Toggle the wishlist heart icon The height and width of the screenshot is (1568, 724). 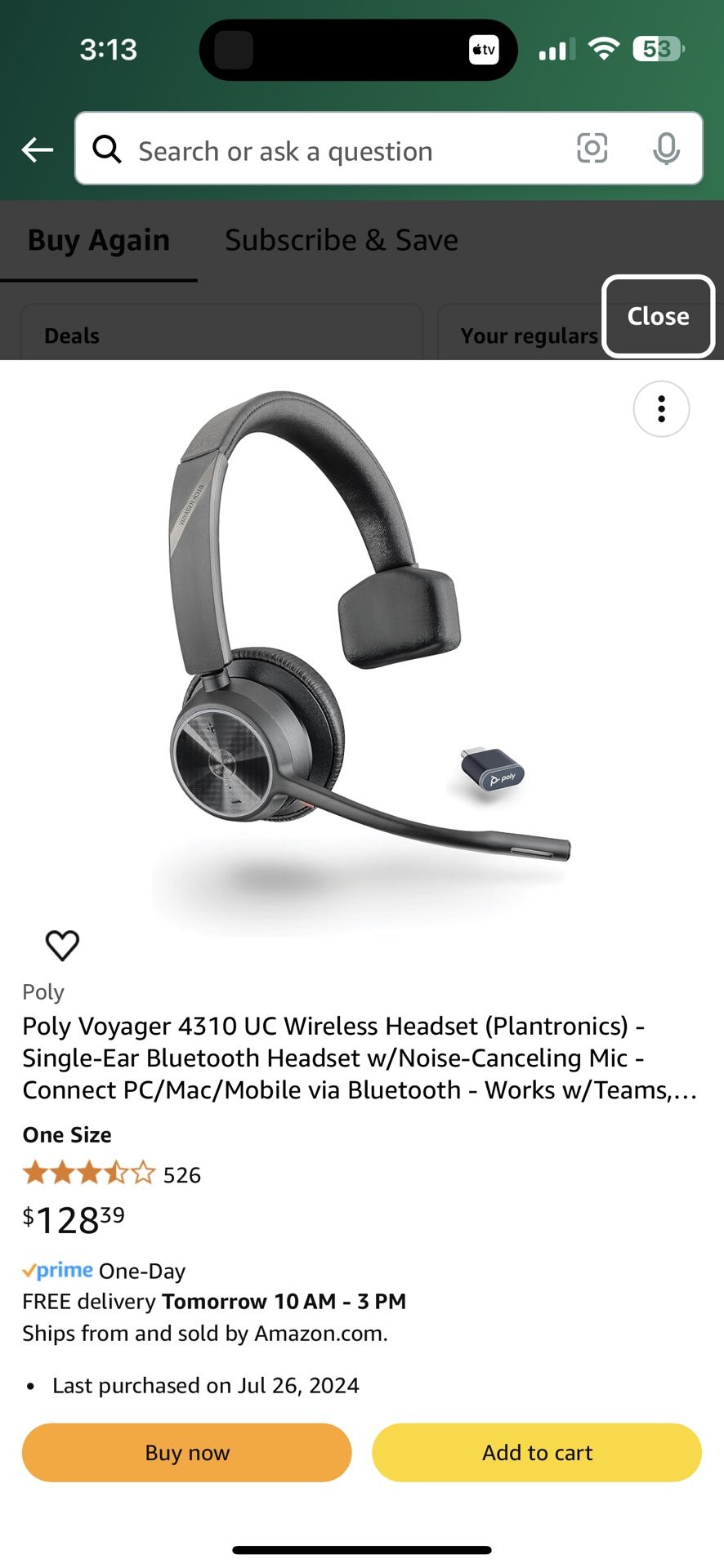pos(61,946)
